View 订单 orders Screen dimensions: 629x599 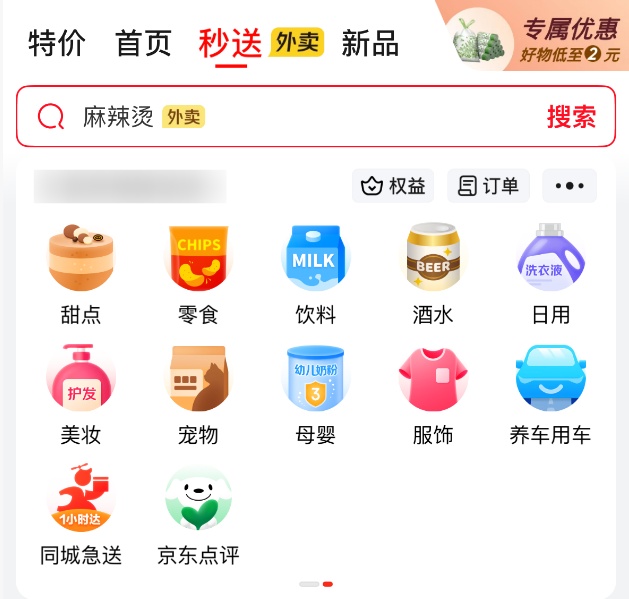488,186
